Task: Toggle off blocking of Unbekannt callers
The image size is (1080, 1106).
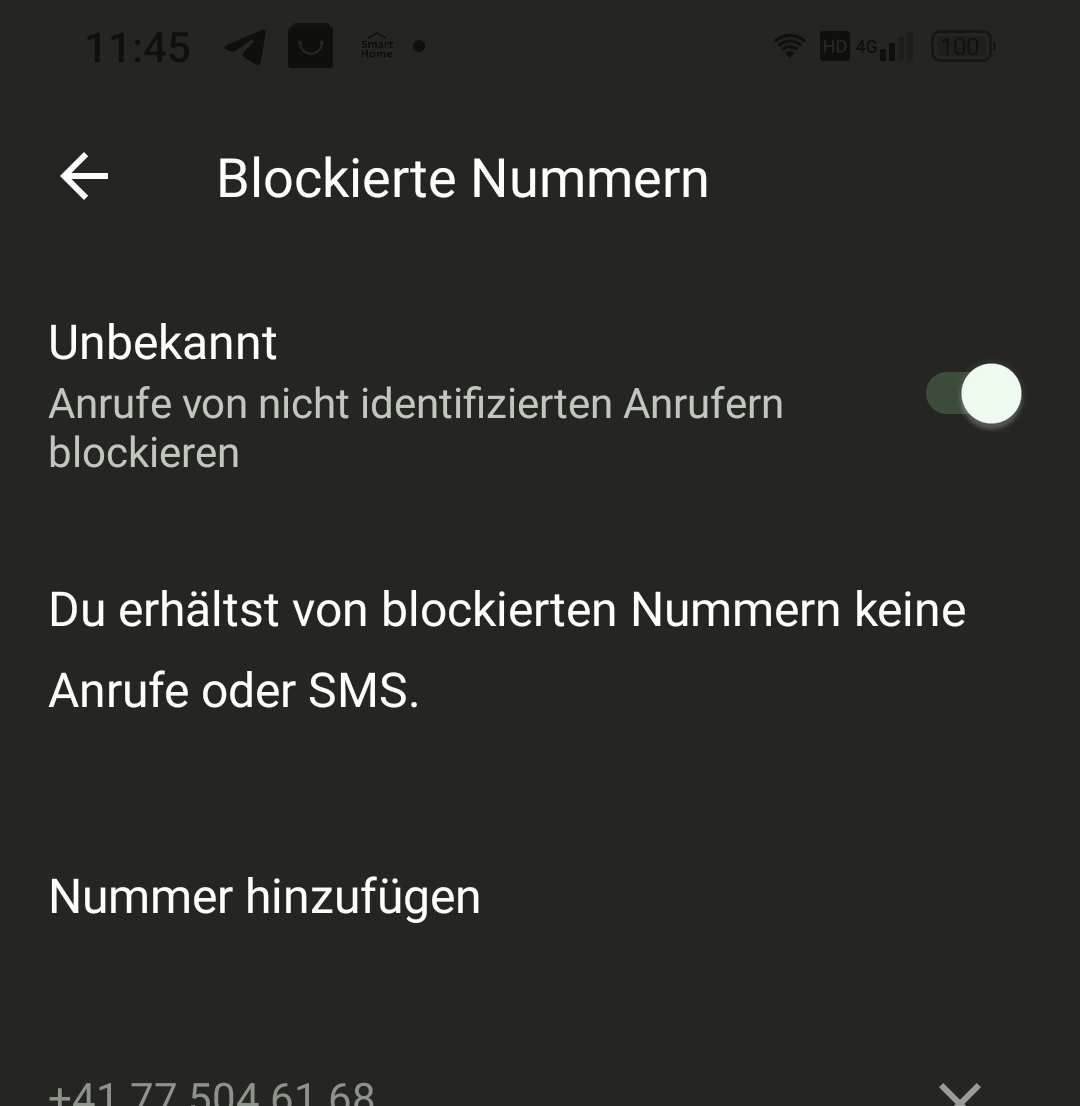Action: click(x=973, y=393)
